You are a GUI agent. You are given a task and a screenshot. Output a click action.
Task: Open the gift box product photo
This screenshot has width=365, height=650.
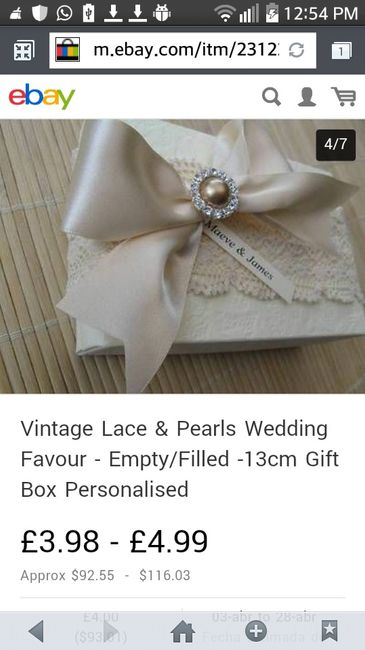pos(182,256)
